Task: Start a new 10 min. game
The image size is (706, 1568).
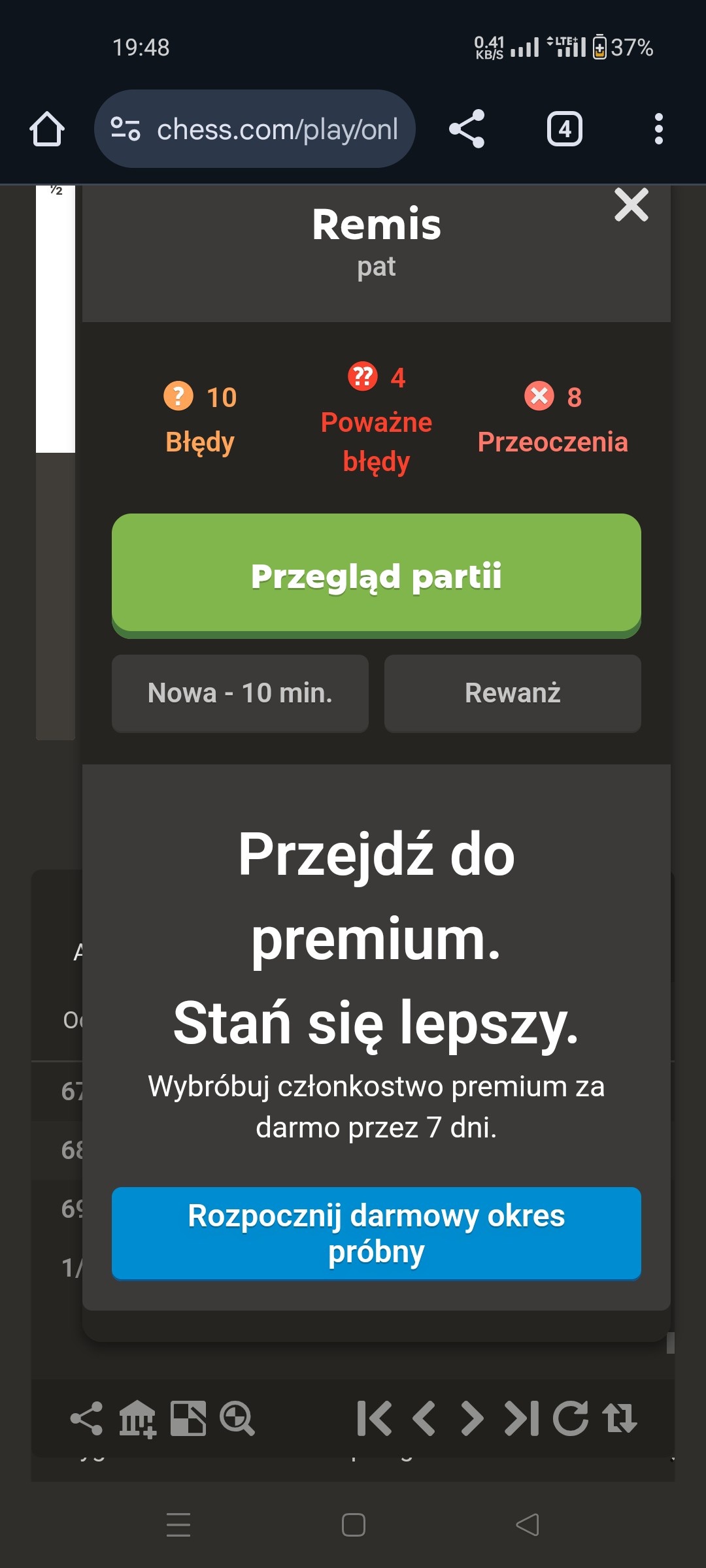Action: click(240, 693)
